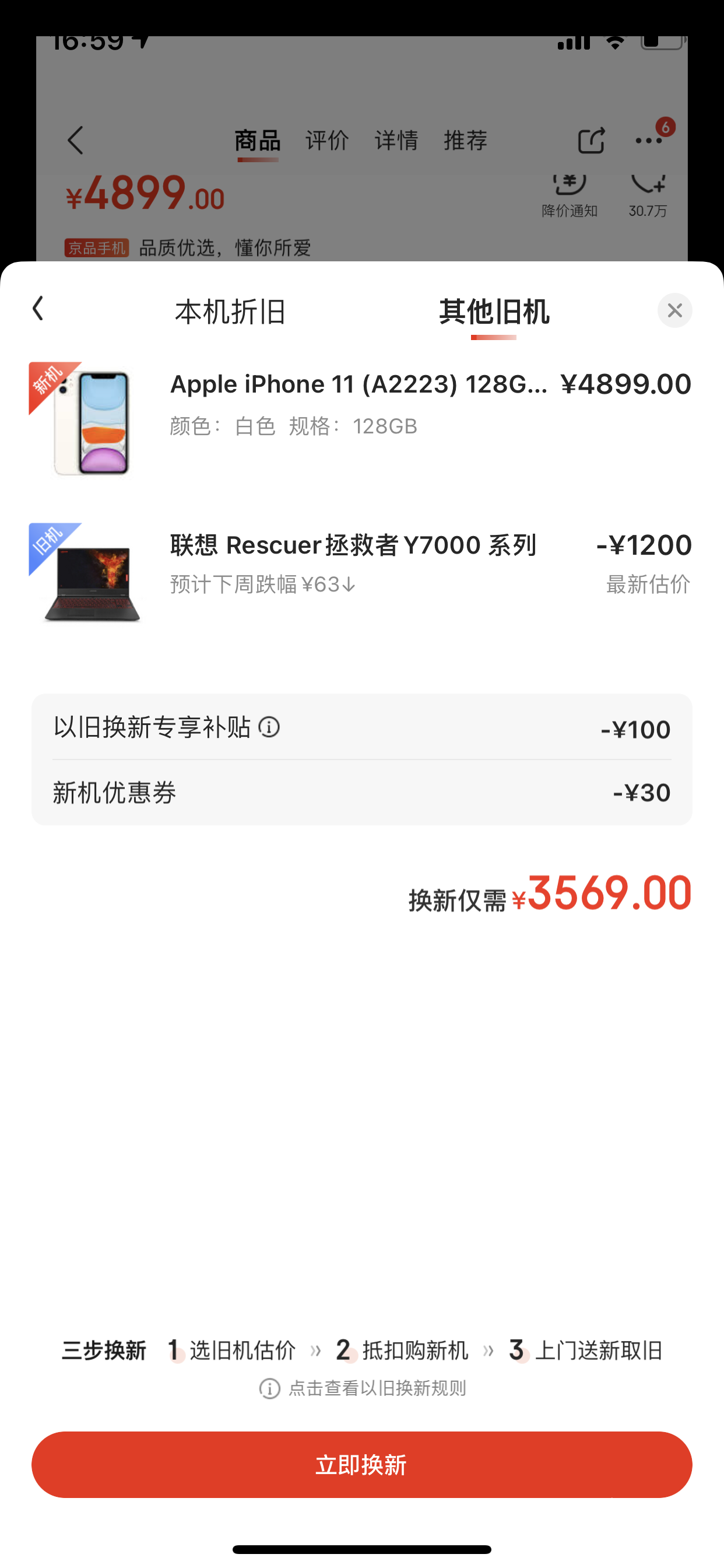
Task: Show info about 以旧换新专享补贴
Action: tap(269, 727)
